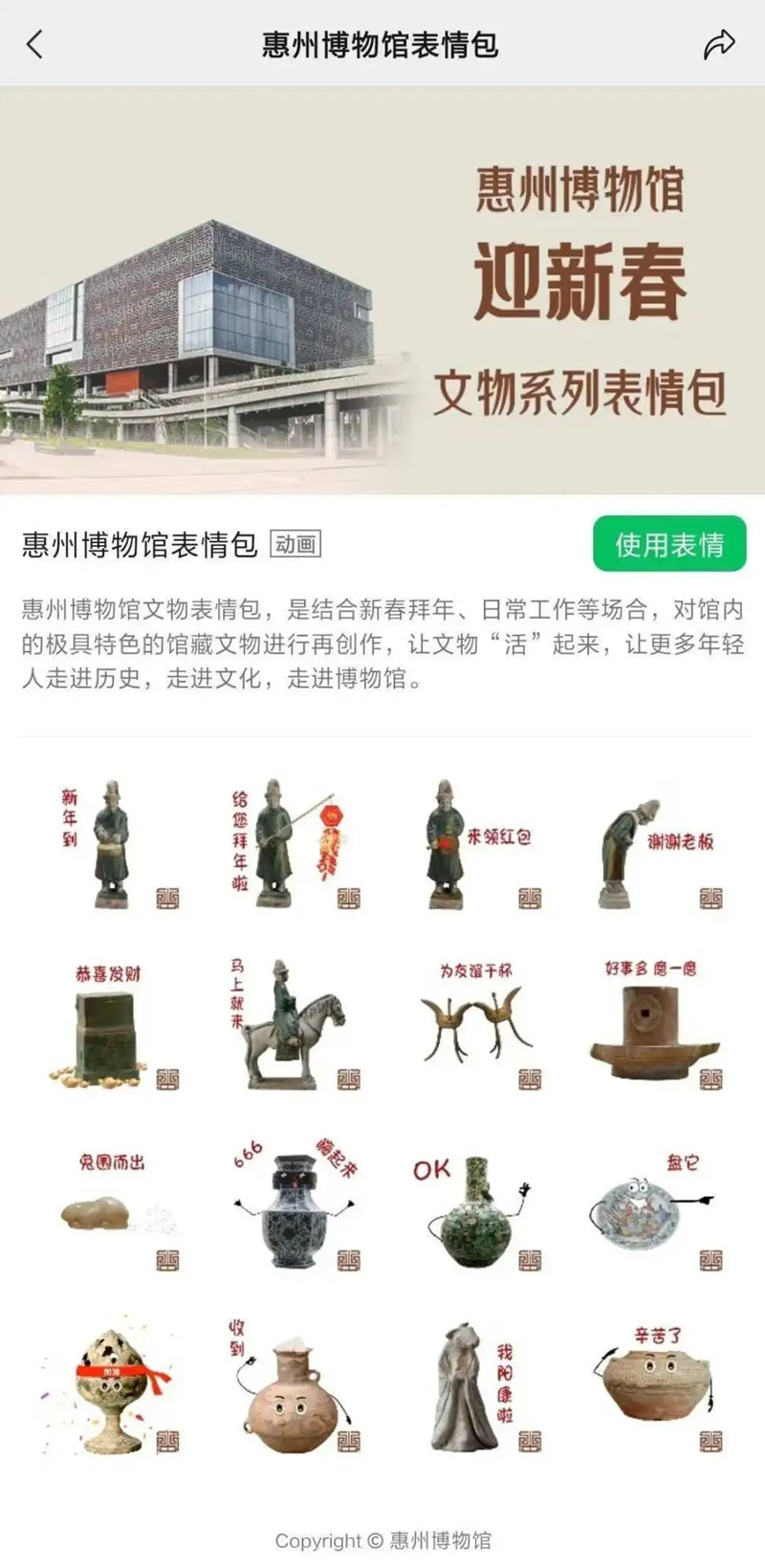765x1568 pixels.
Task: Preview the 兔围而出 sticker
Action: point(111,1208)
